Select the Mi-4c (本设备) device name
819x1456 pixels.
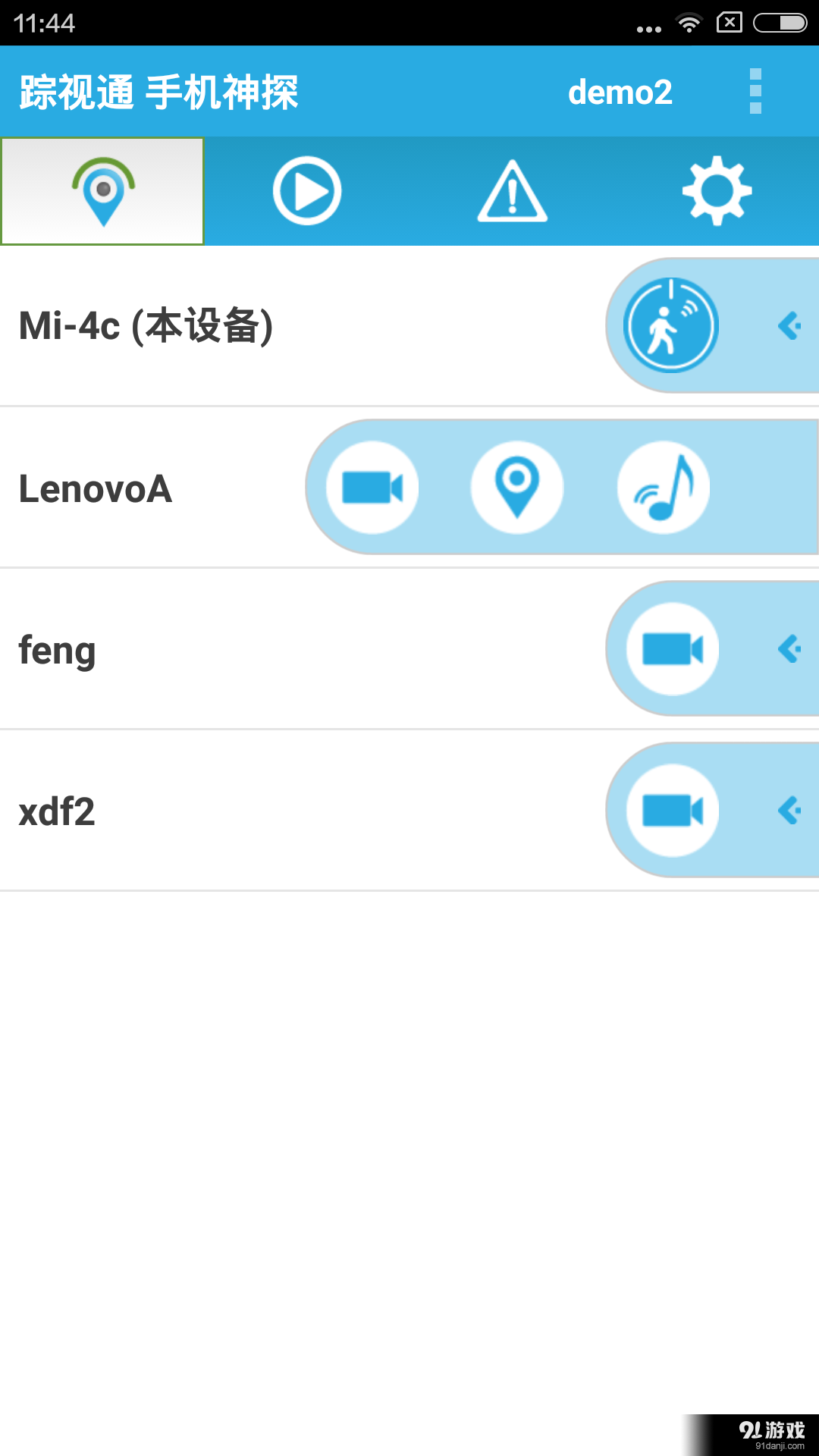pos(146,325)
